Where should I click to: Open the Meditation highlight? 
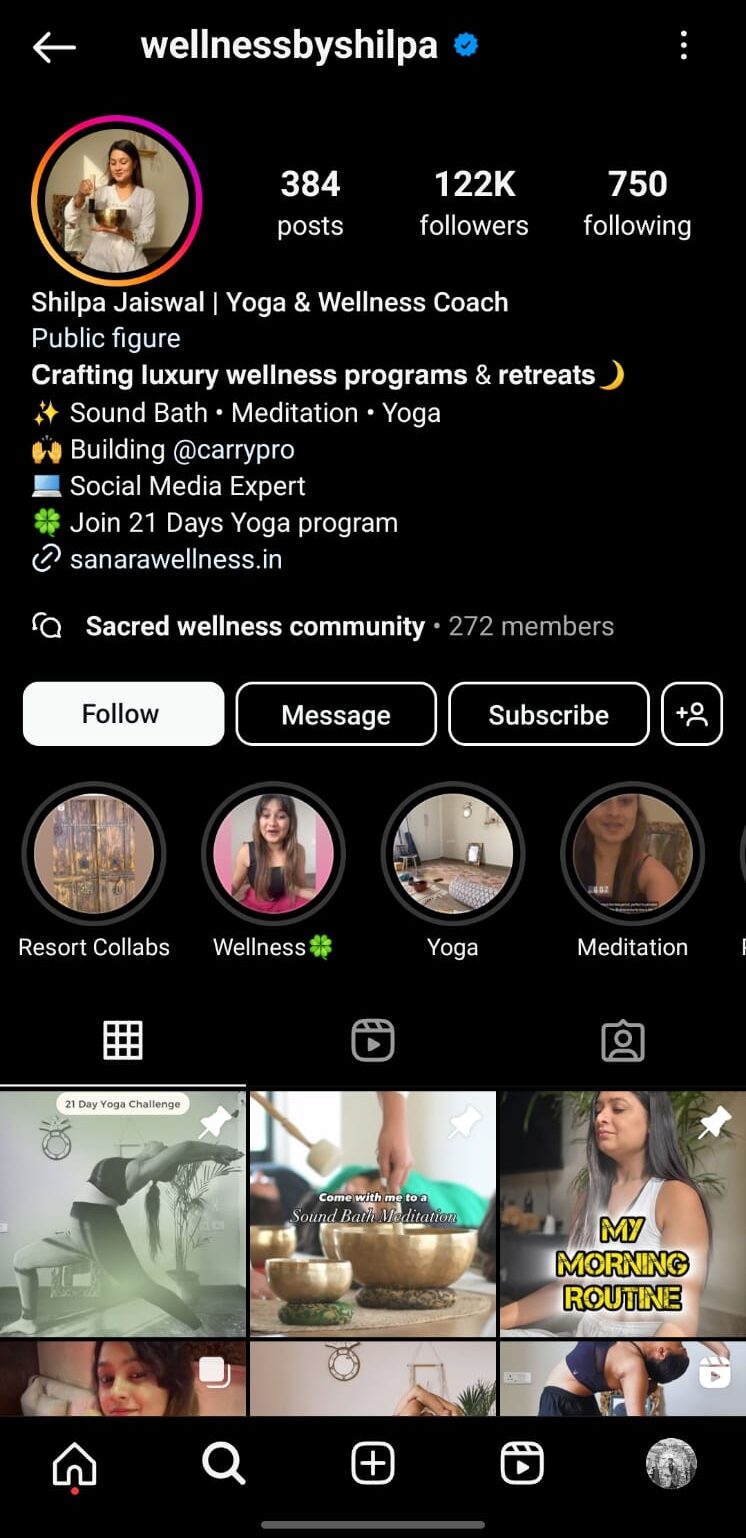[632, 854]
